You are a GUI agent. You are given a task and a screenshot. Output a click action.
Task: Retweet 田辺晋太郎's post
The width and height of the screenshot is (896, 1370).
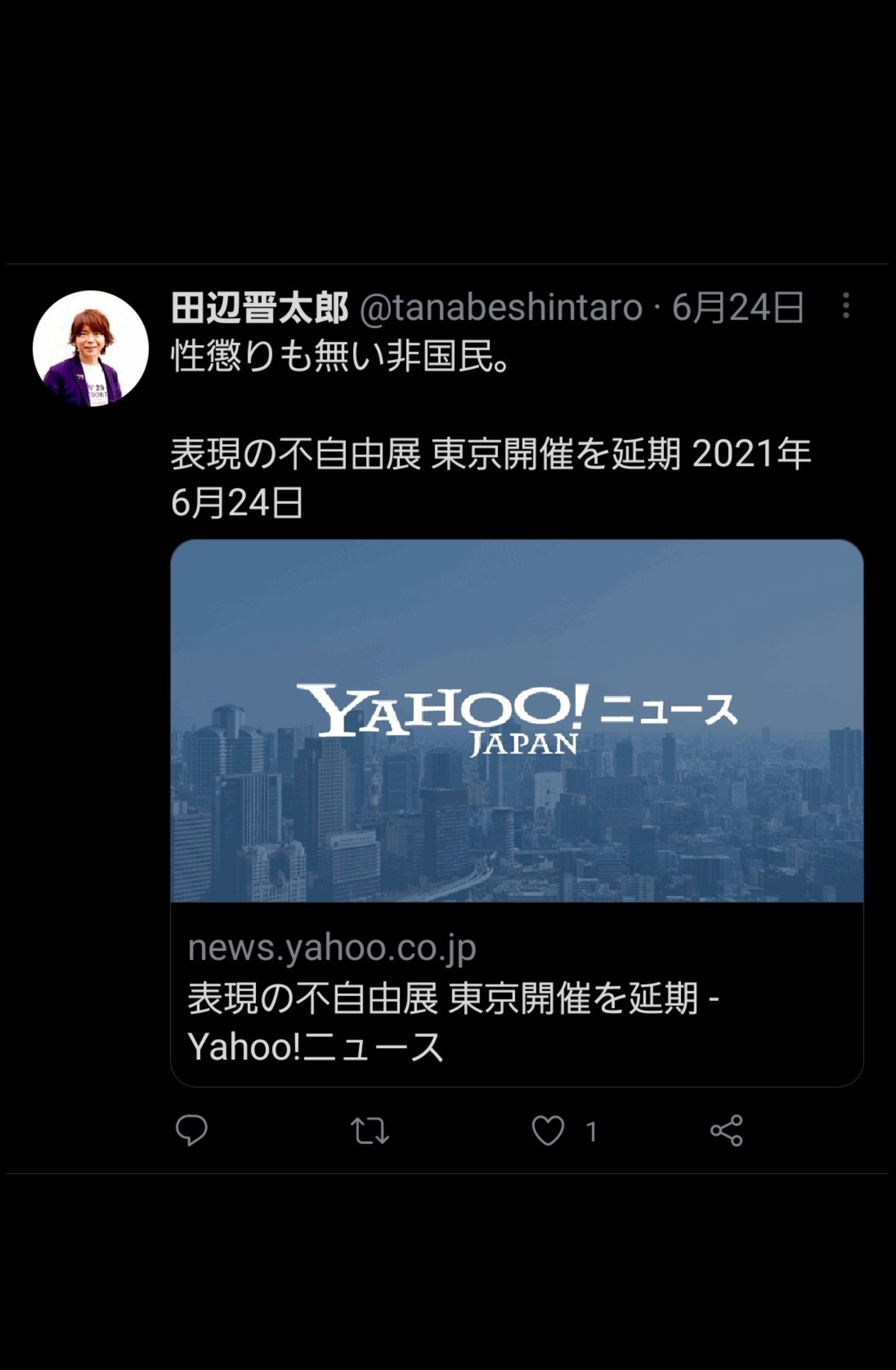pyautogui.click(x=370, y=1131)
